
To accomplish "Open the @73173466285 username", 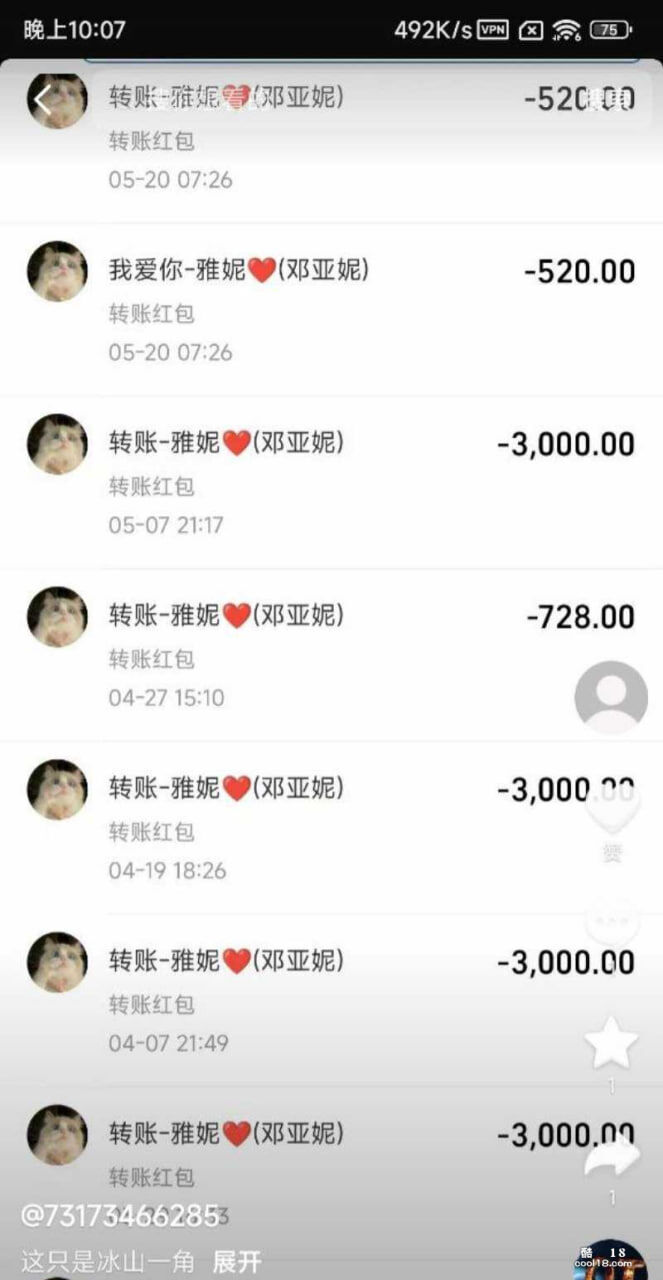I will [120, 1216].
